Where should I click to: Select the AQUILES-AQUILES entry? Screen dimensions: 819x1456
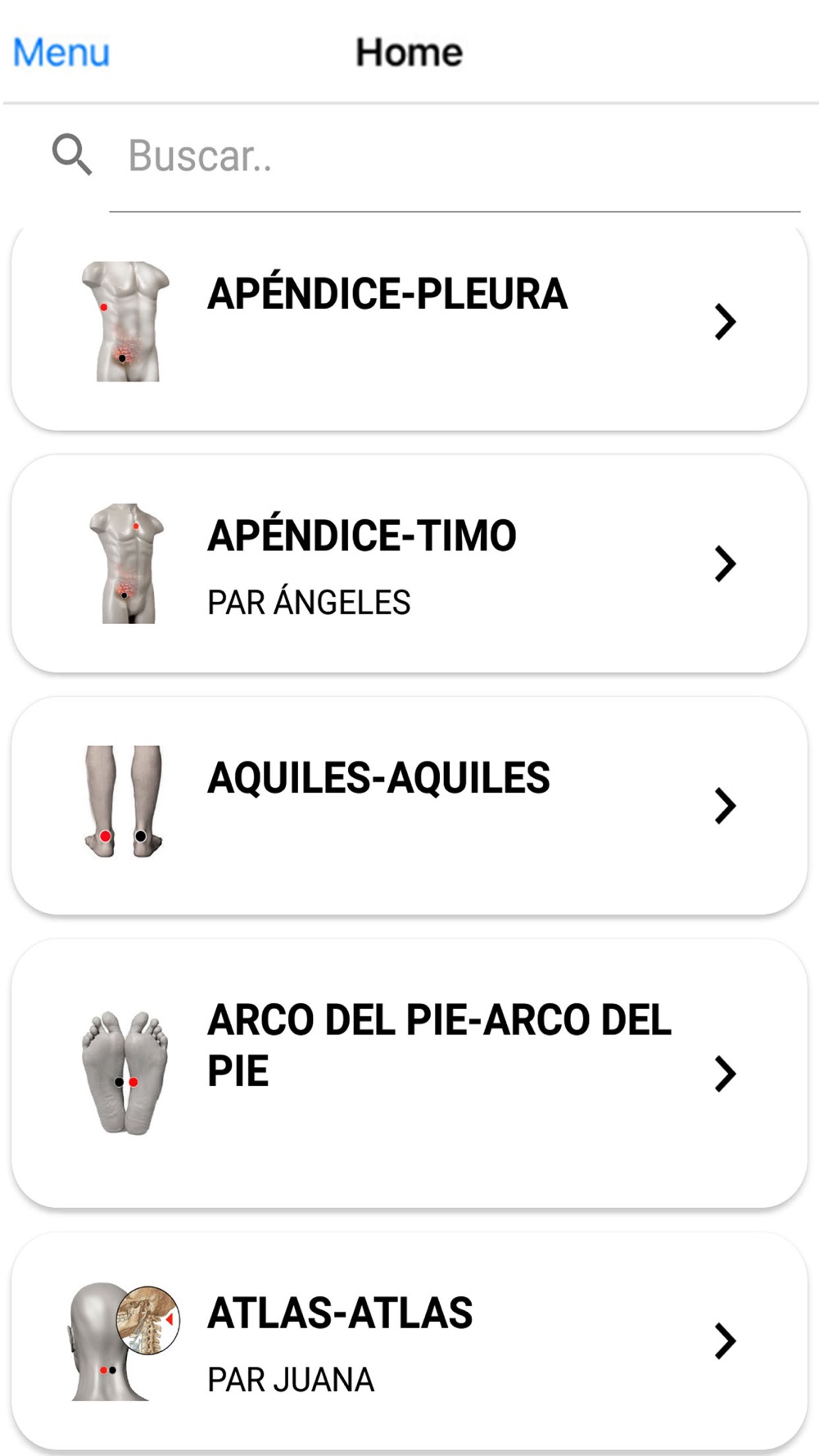click(409, 805)
